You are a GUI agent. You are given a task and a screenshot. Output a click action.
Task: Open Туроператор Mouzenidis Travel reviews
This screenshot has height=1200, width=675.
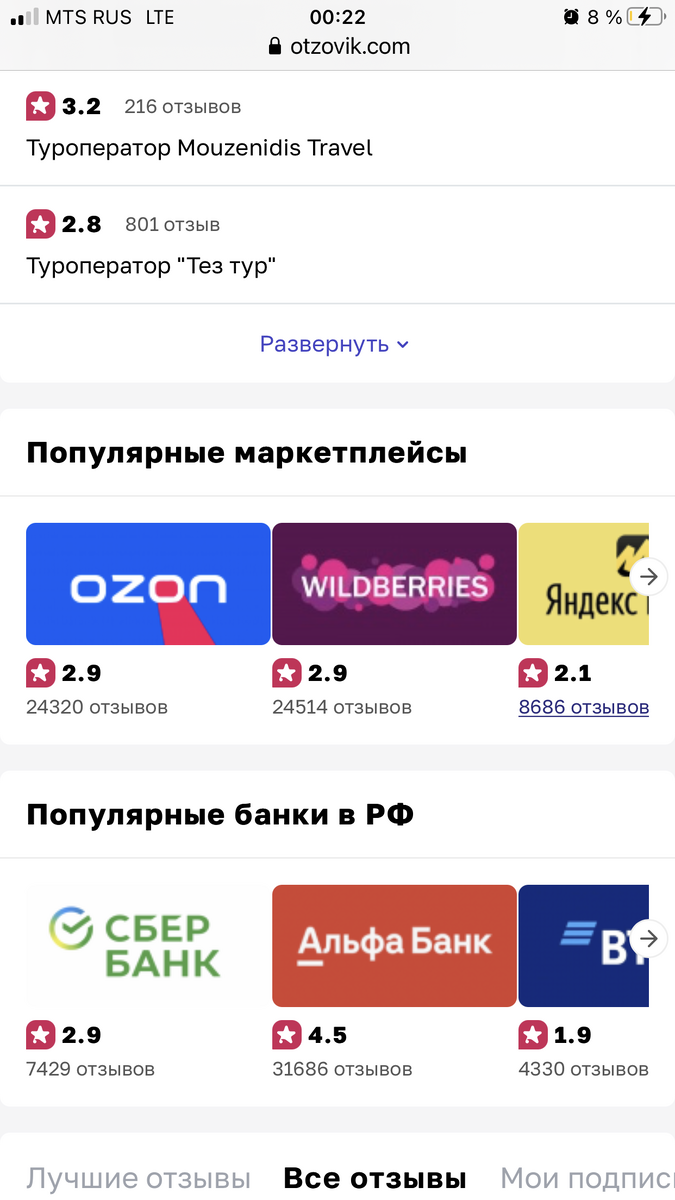[199, 148]
